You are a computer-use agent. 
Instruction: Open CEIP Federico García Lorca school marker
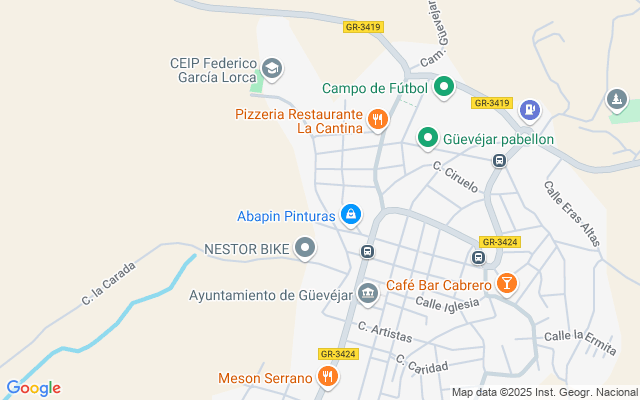[x=271, y=69]
